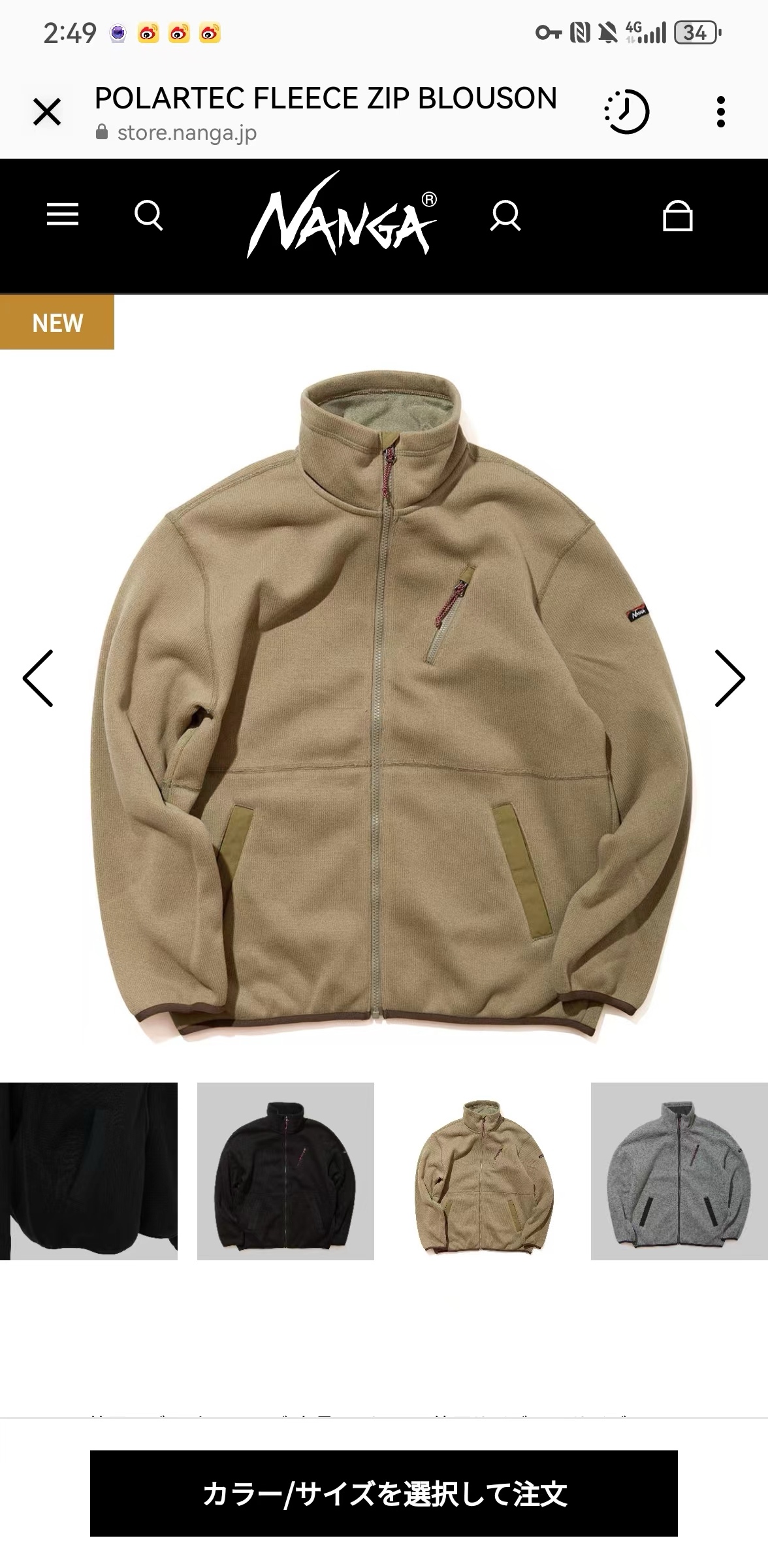This screenshot has width=768, height=1568.
Task: Select the beige jacket thumbnail
Action: (483, 1171)
